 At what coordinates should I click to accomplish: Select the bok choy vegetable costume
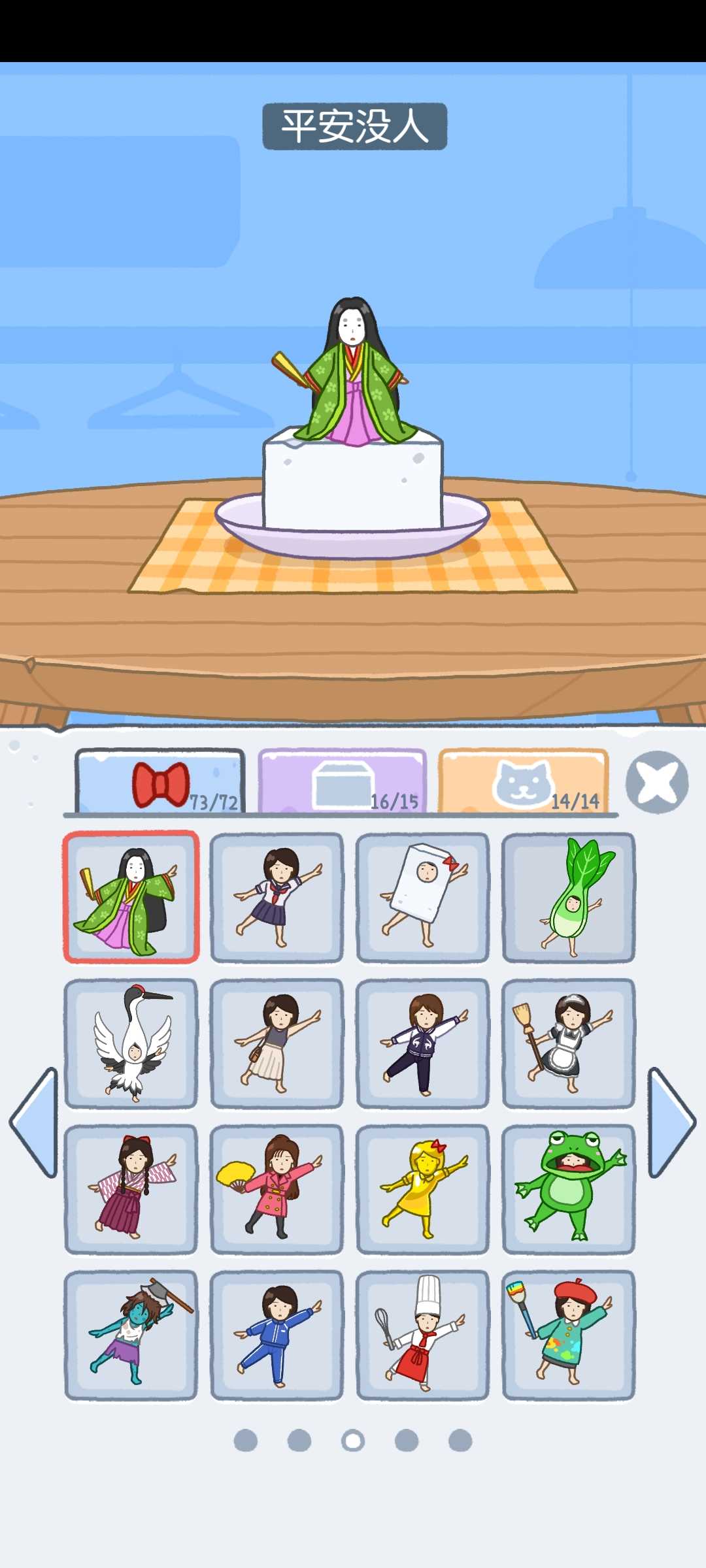pyautogui.click(x=568, y=897)
